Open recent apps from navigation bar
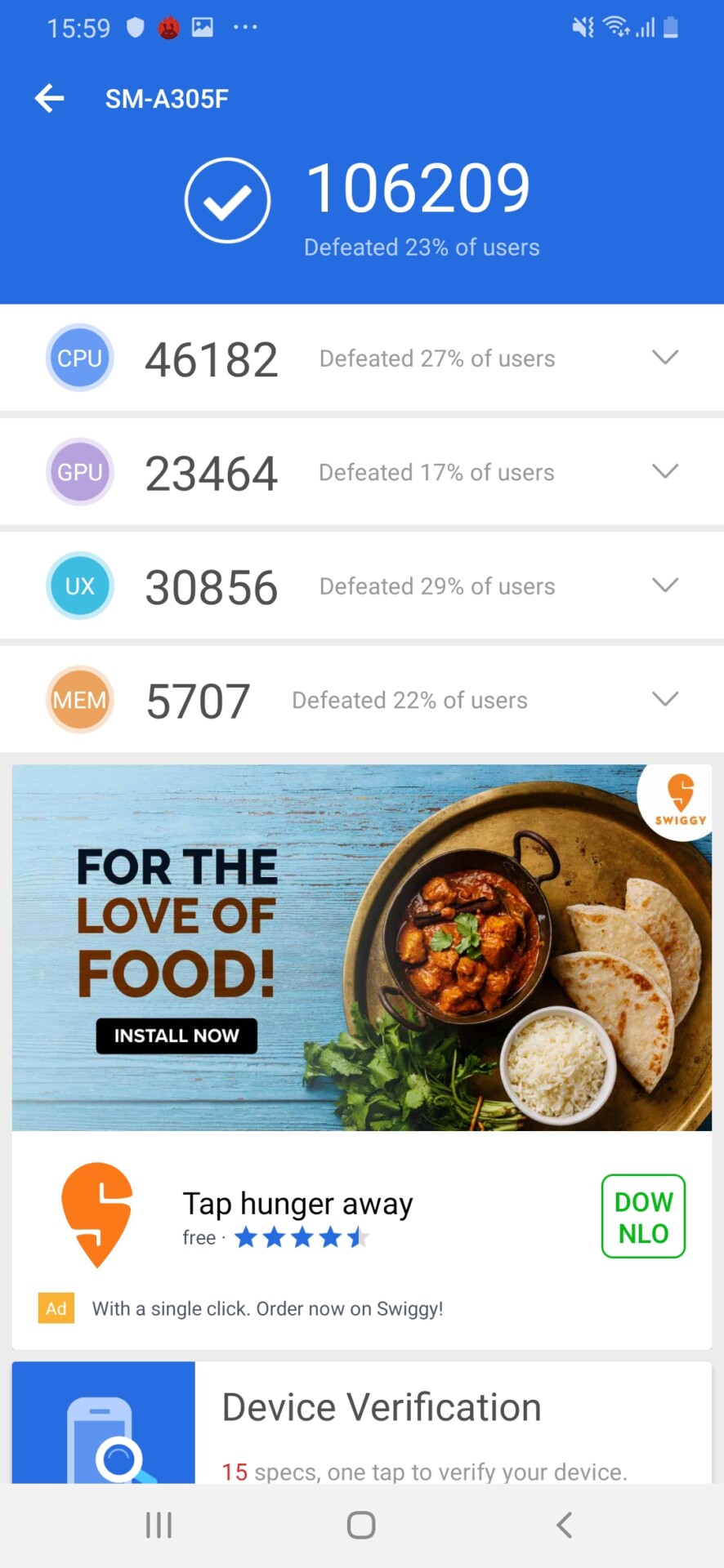The height and width of the screenshot is (1568, 724). point(159,1525)
